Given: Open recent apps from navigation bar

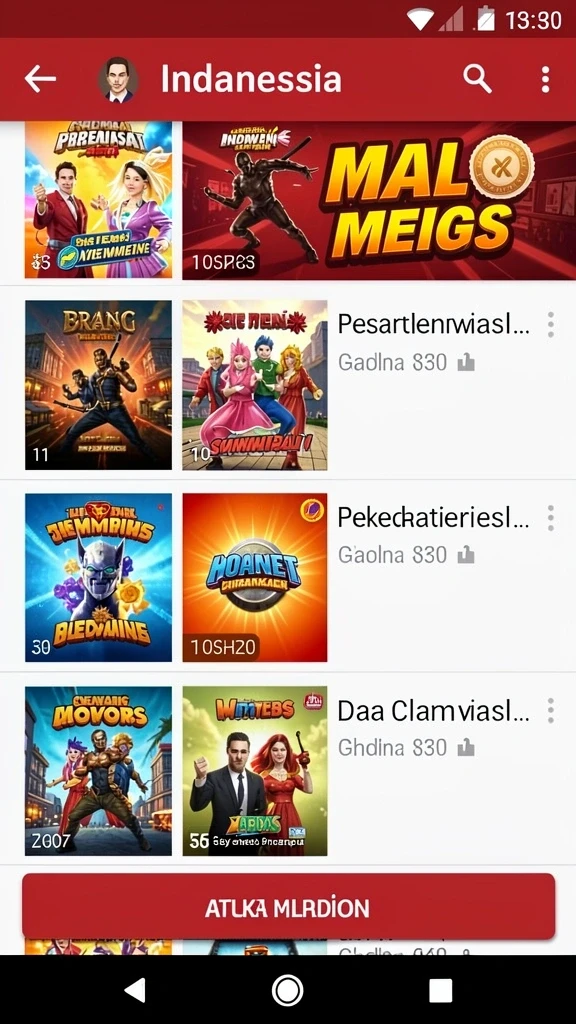Looking at the screenshot, I should [441, 990].
